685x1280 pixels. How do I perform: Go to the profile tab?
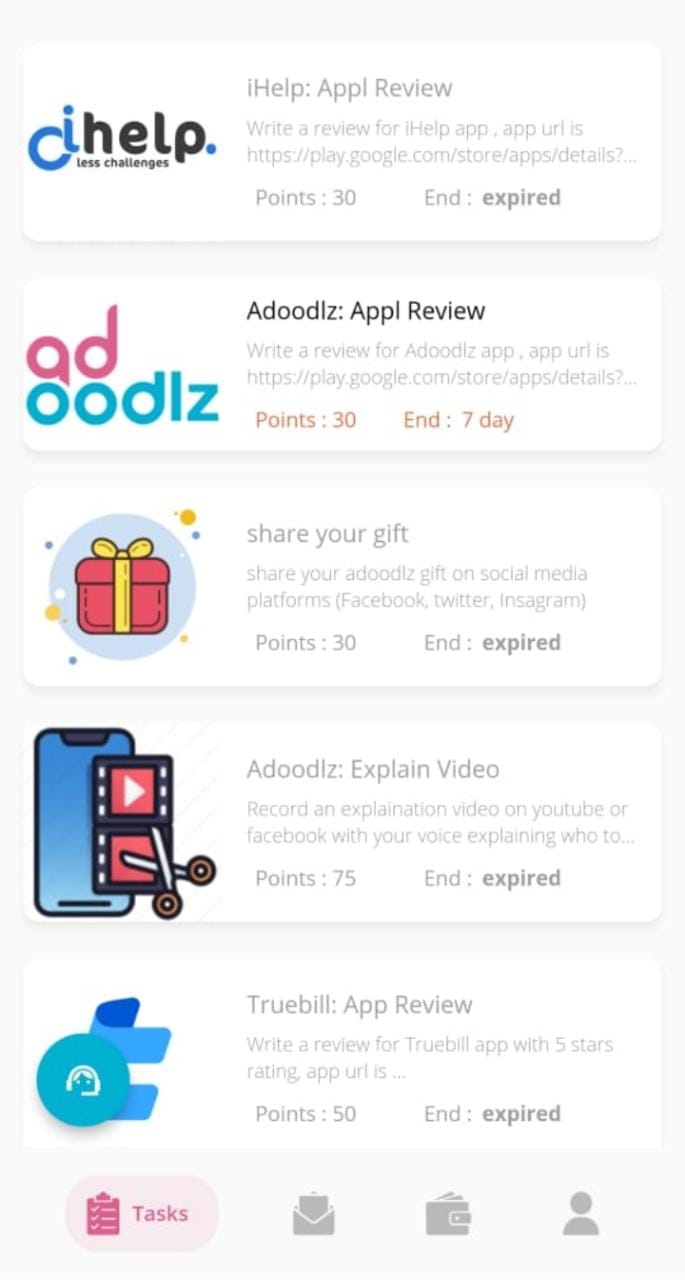point(580,1214)
